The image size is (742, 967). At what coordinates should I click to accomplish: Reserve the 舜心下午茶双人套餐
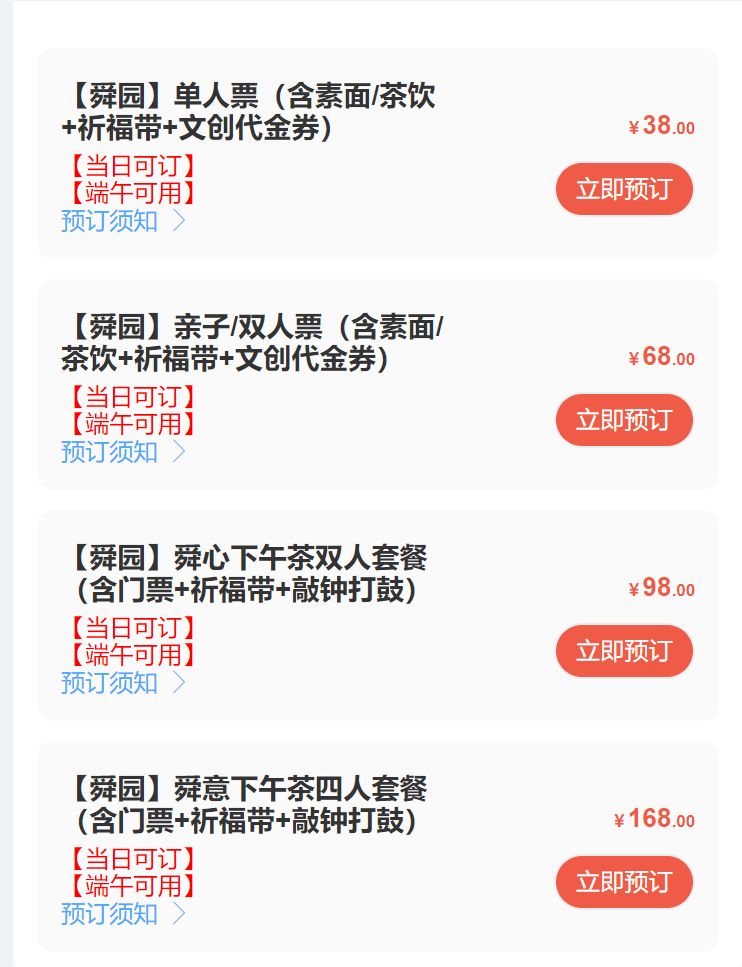coord(624,651)
